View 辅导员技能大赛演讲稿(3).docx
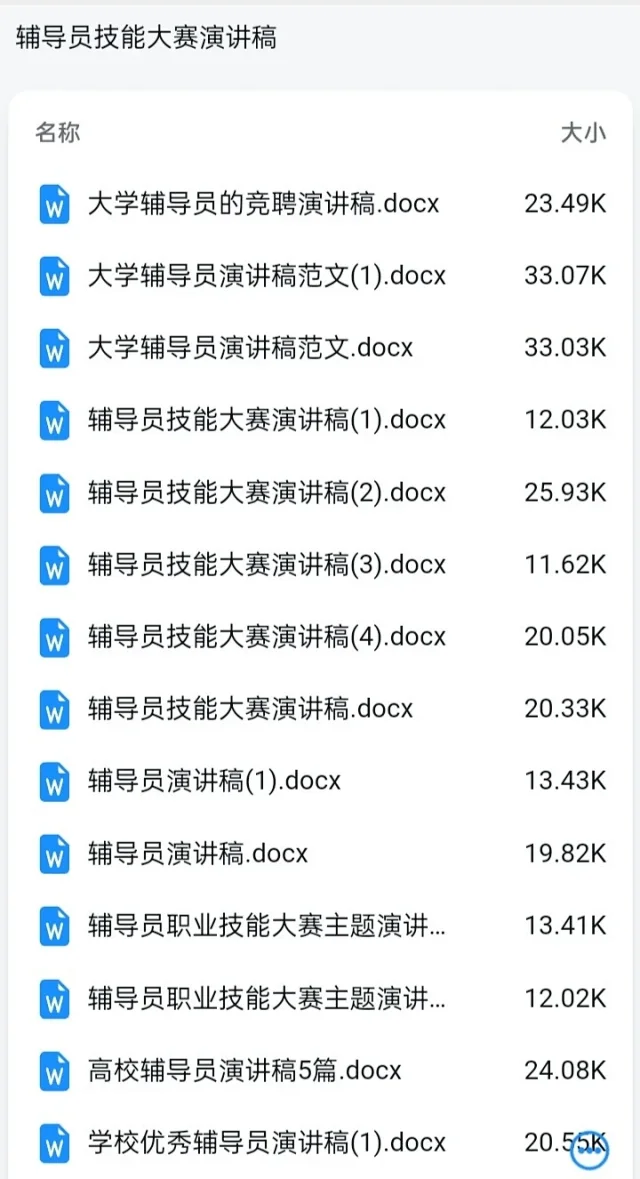Screen dimensions: 640x1179 click(321, 564)
